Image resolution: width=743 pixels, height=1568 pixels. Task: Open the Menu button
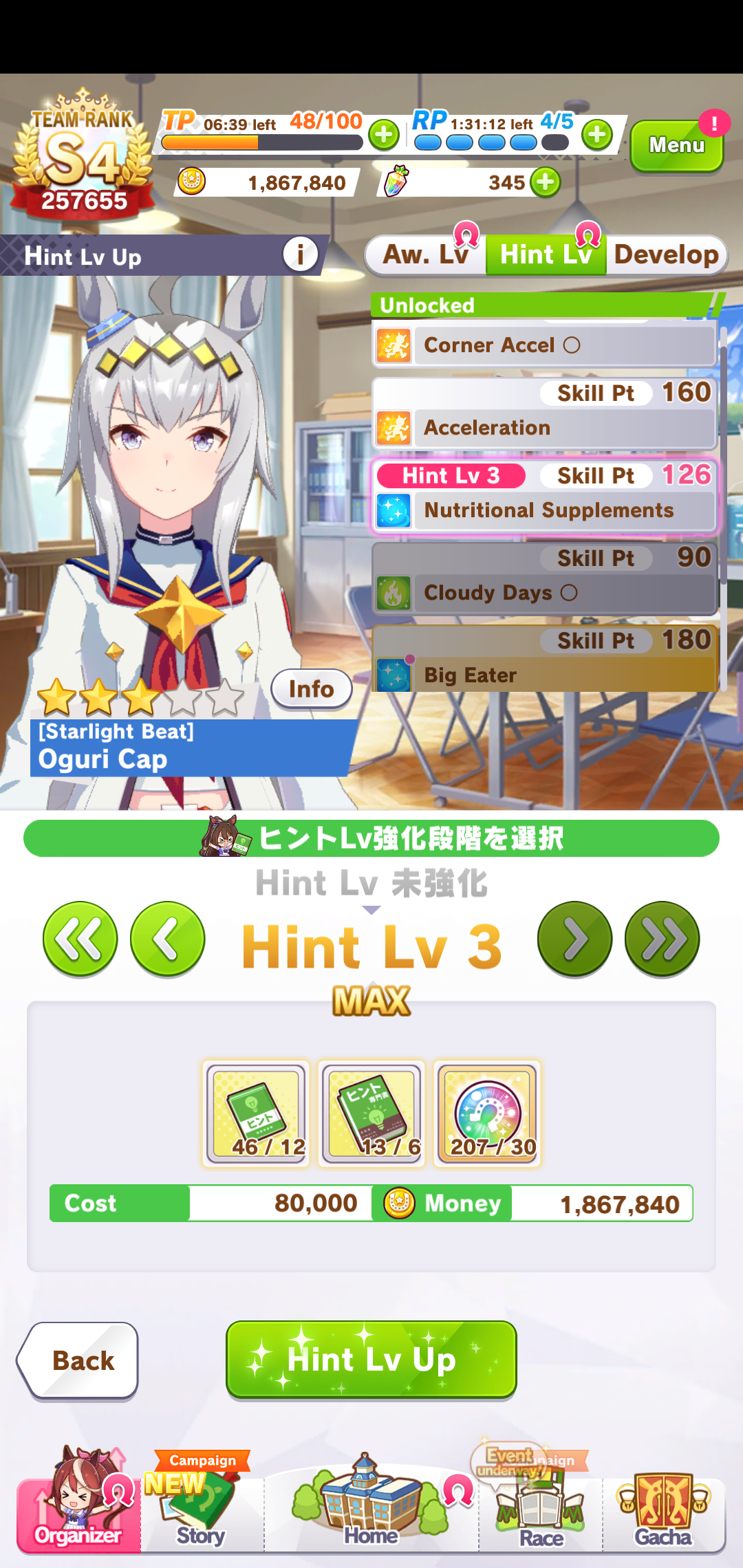tap(676, 146)
